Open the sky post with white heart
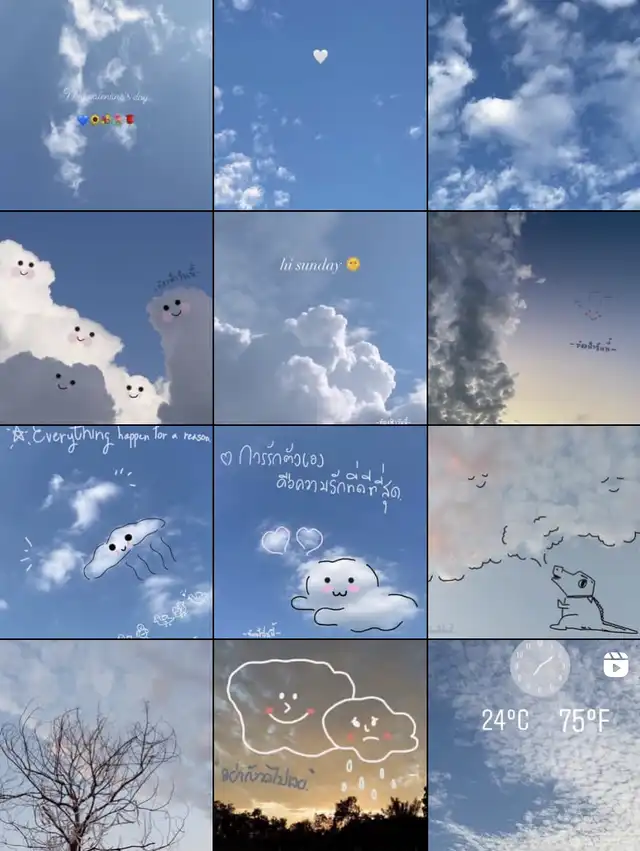The width and height of the screenshot is (640, 851). tap(320, 104)
